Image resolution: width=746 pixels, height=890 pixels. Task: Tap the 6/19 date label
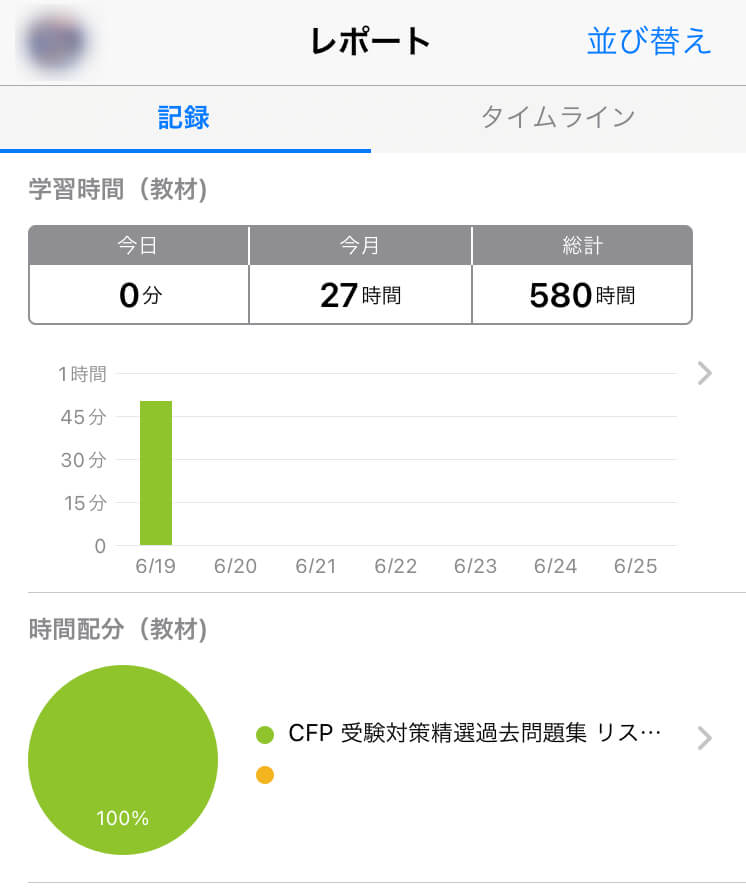(157, 566)
